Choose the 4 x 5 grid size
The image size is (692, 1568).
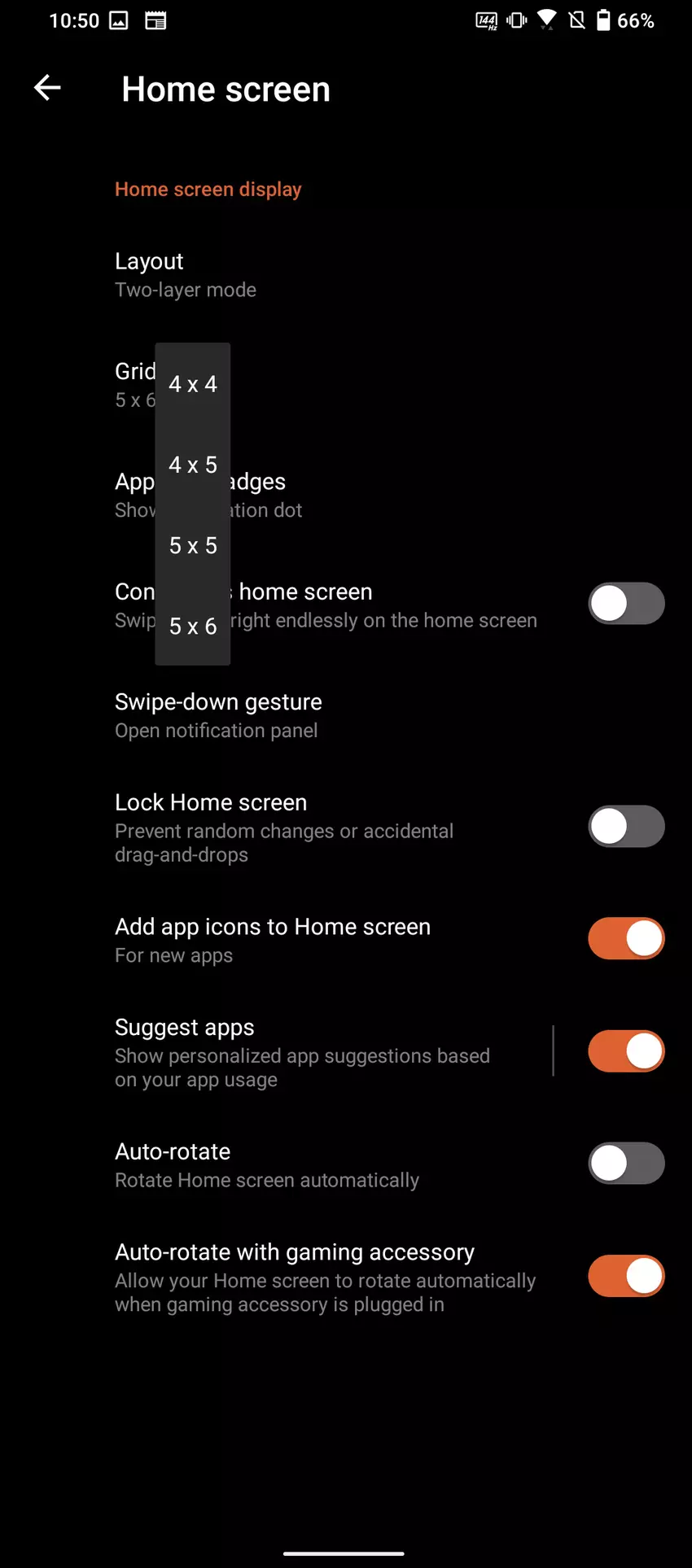(193, 465)
